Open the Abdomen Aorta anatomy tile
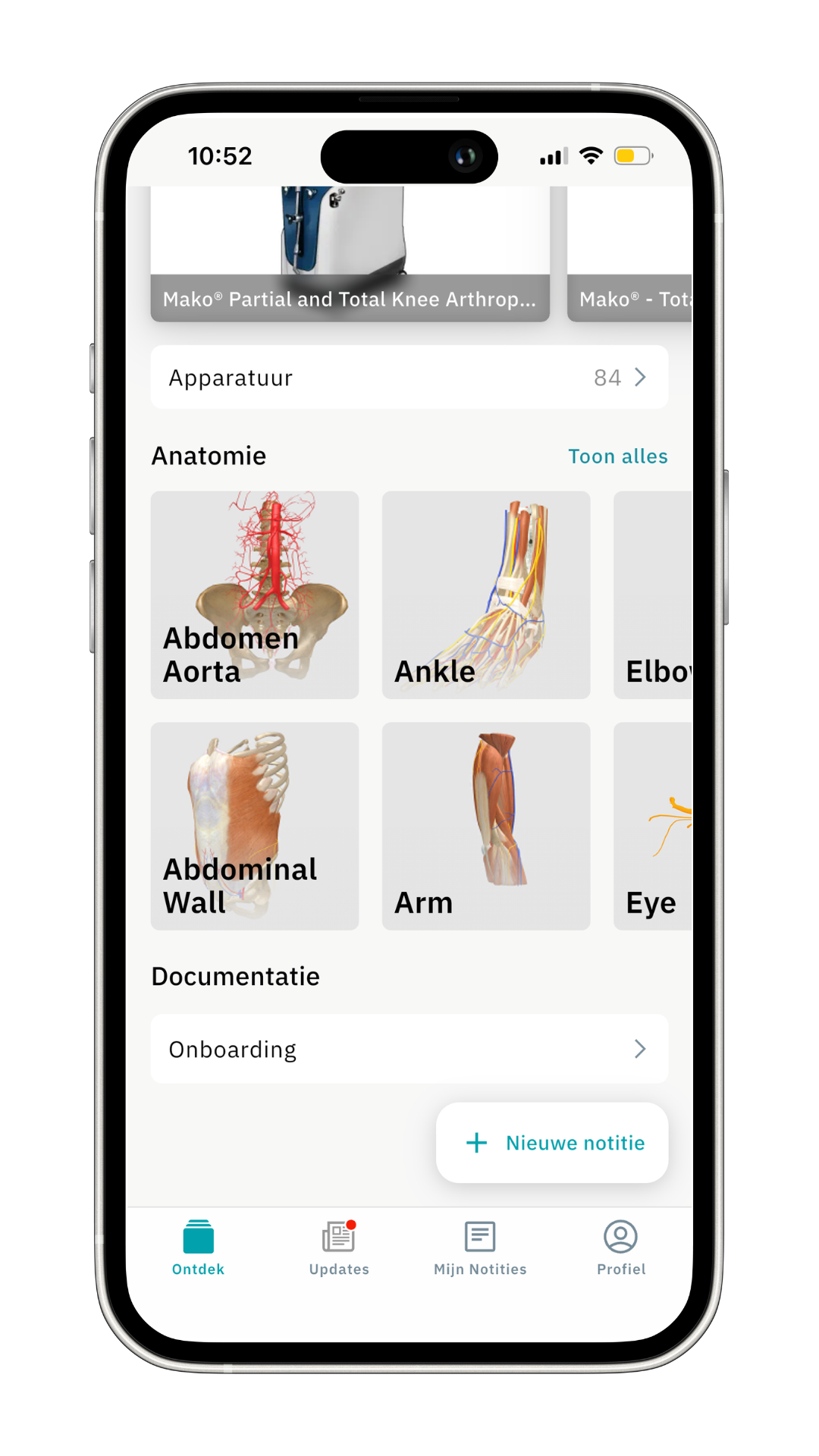This screenshot has height=1456, width=819. [255, 595]
